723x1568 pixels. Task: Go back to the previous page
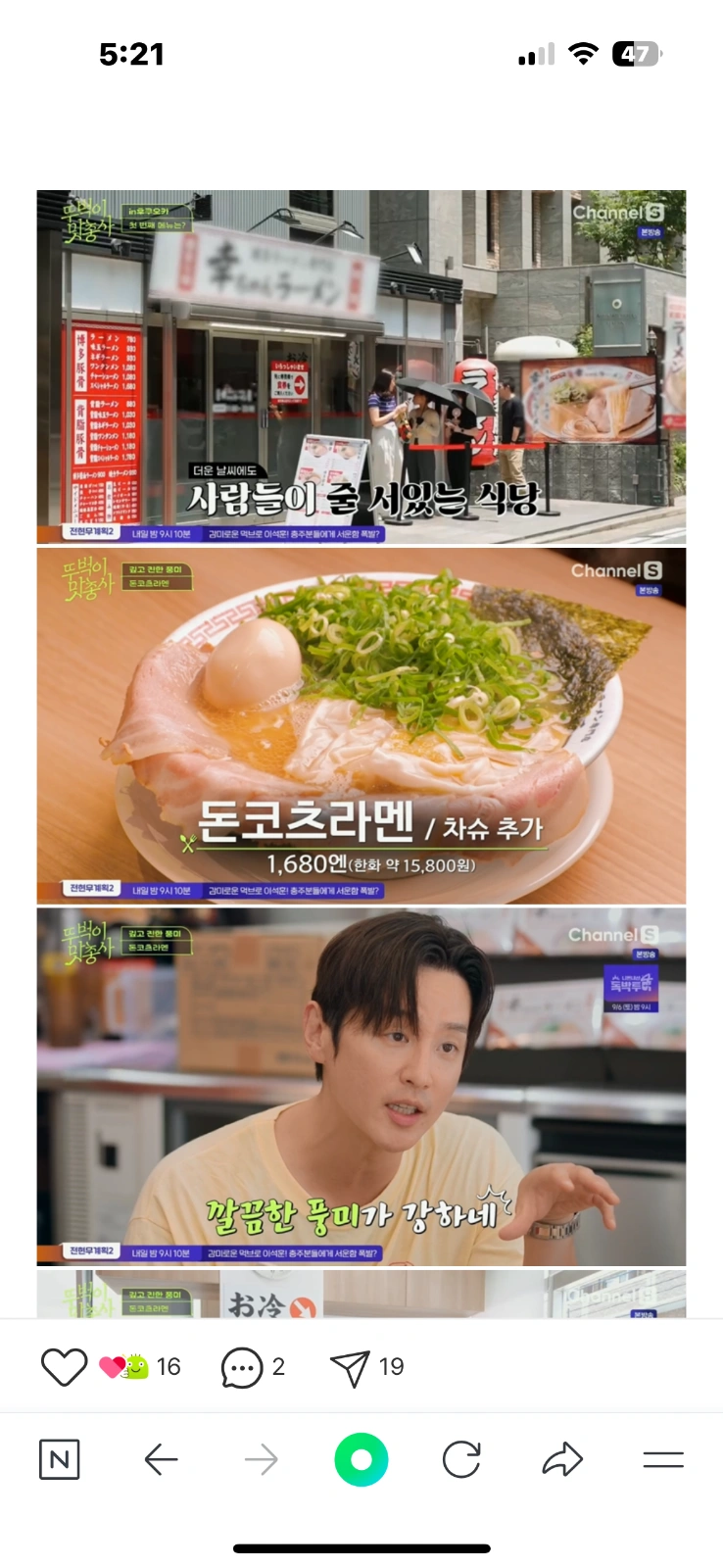[161, 1460]
